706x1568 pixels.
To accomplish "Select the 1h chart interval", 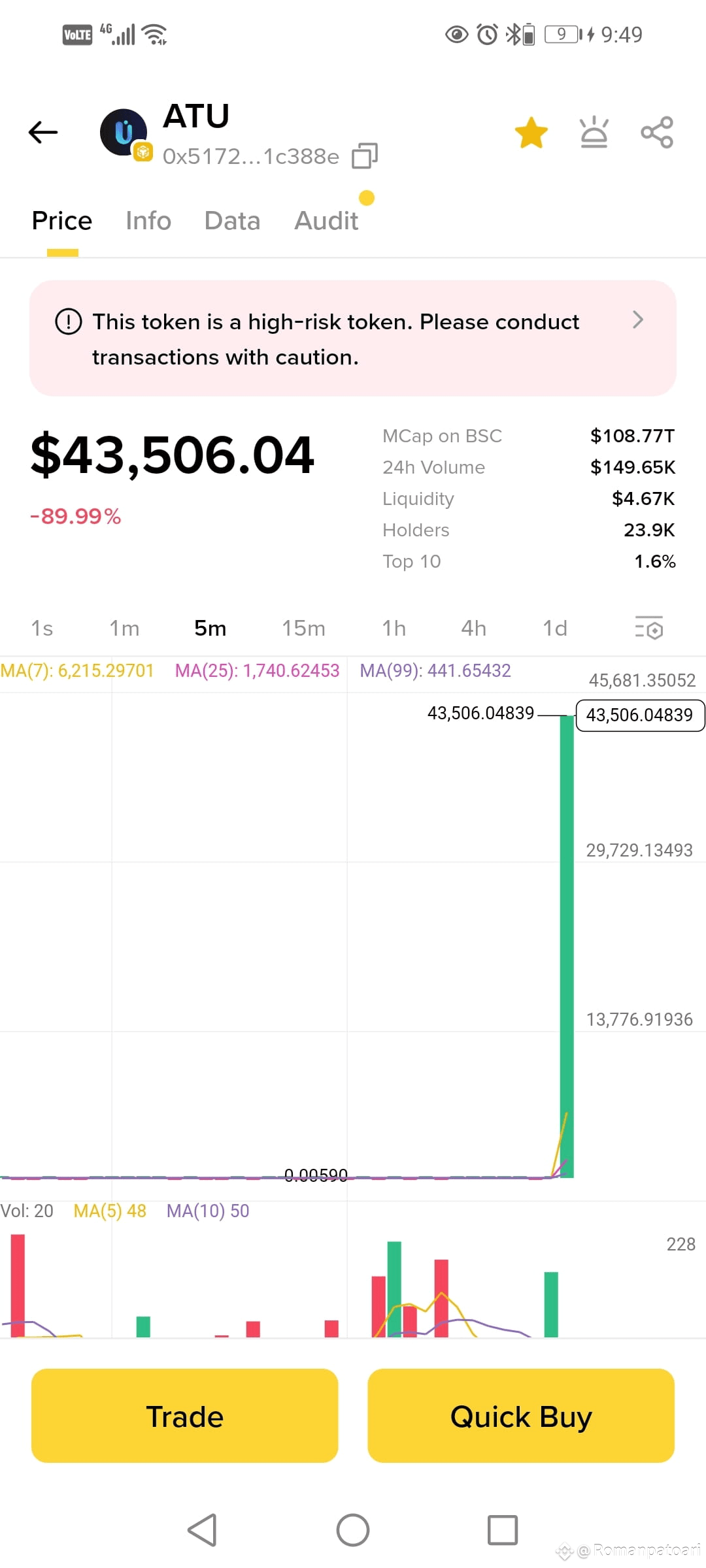I will point(394,628).
